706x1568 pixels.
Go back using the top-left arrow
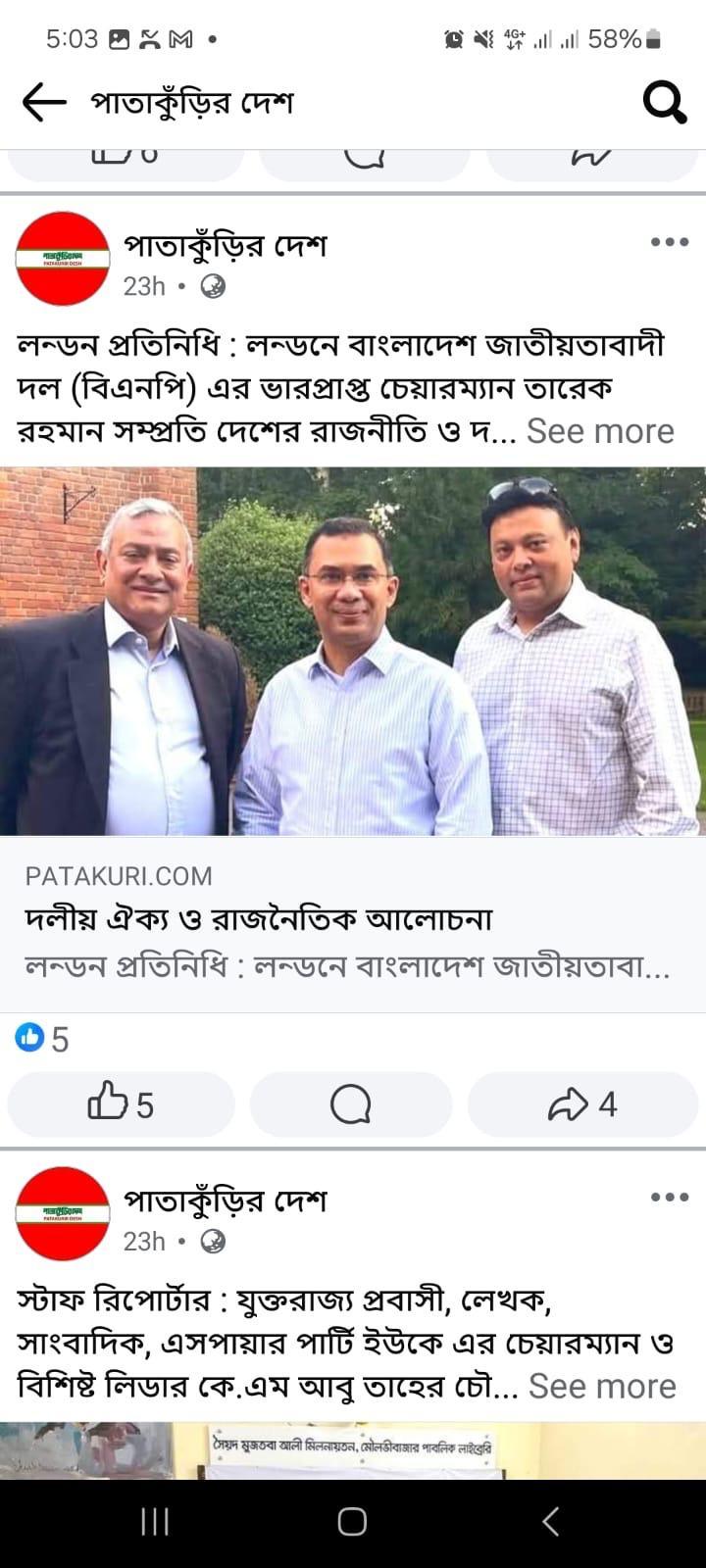click(x=43, y=102)
